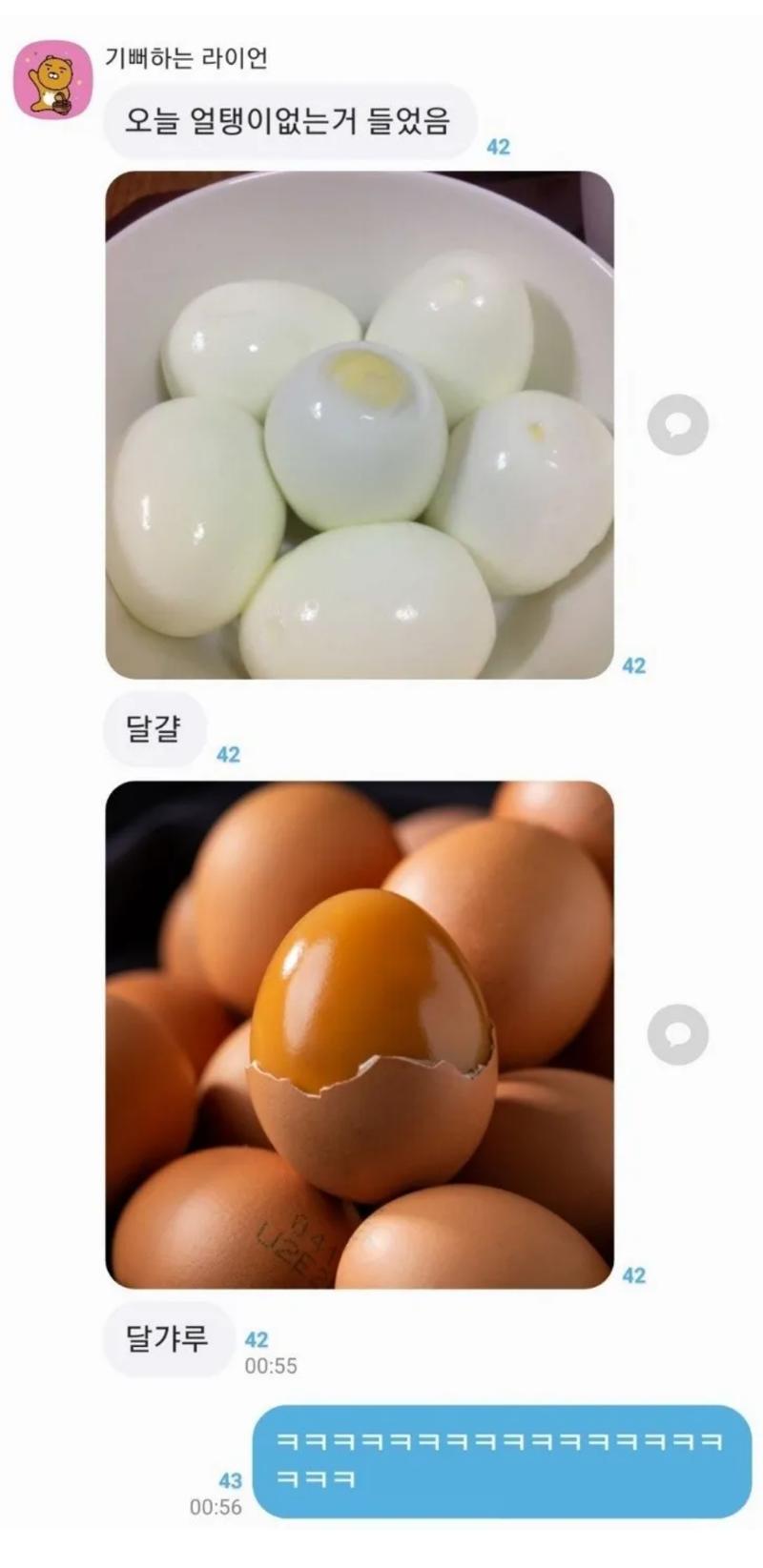763x1568 pixels.
Task: Open the peeled boiled eggs photo
Action: pos(359,425)
